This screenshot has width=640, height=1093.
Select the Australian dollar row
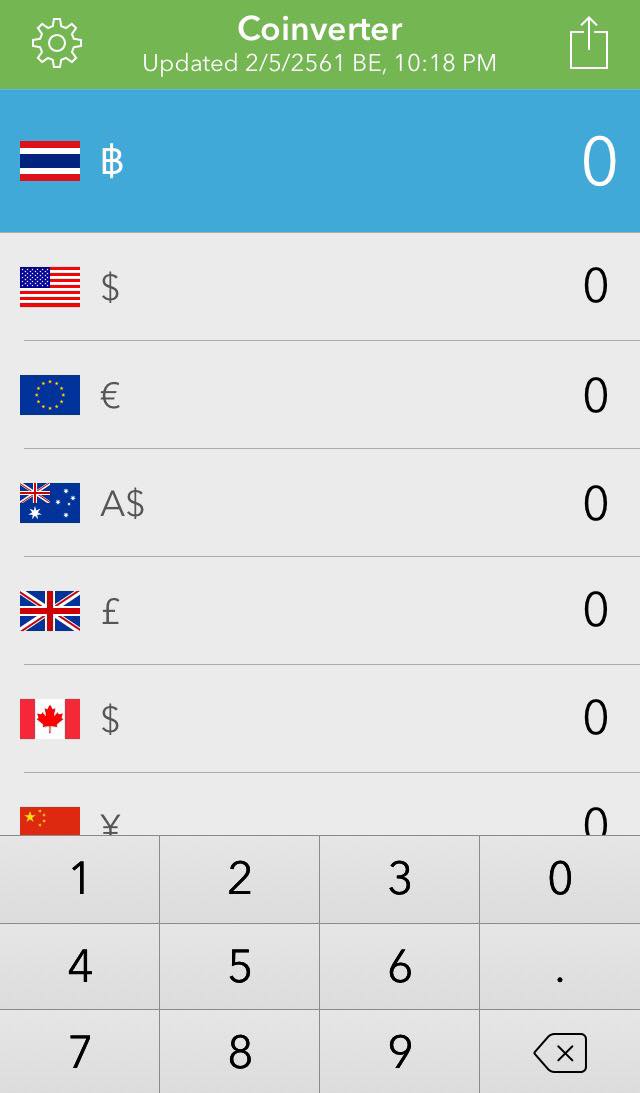[320, 503]
